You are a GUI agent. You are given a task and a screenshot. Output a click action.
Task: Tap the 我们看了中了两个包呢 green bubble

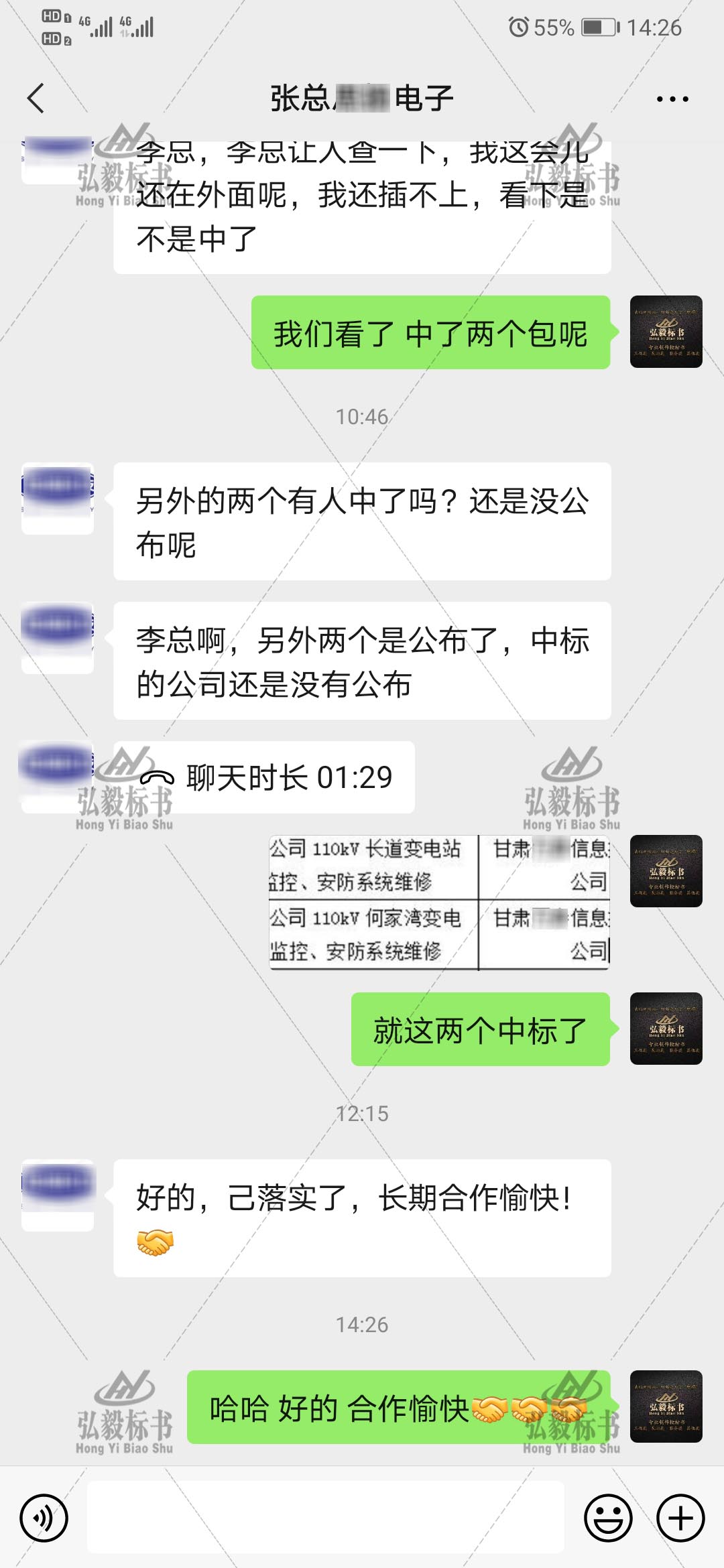point(432,330)
